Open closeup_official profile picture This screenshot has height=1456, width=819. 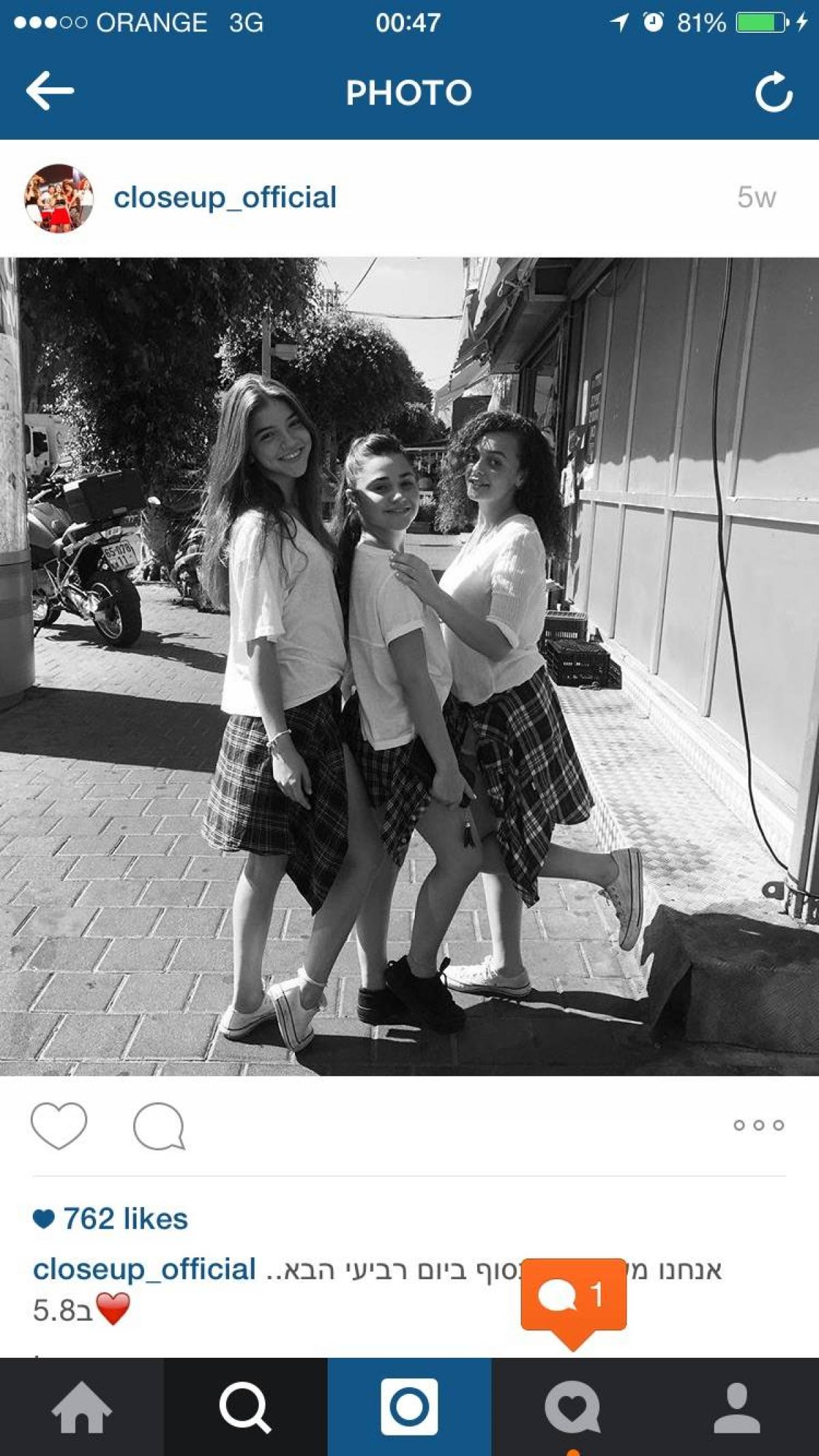(59, 198)
